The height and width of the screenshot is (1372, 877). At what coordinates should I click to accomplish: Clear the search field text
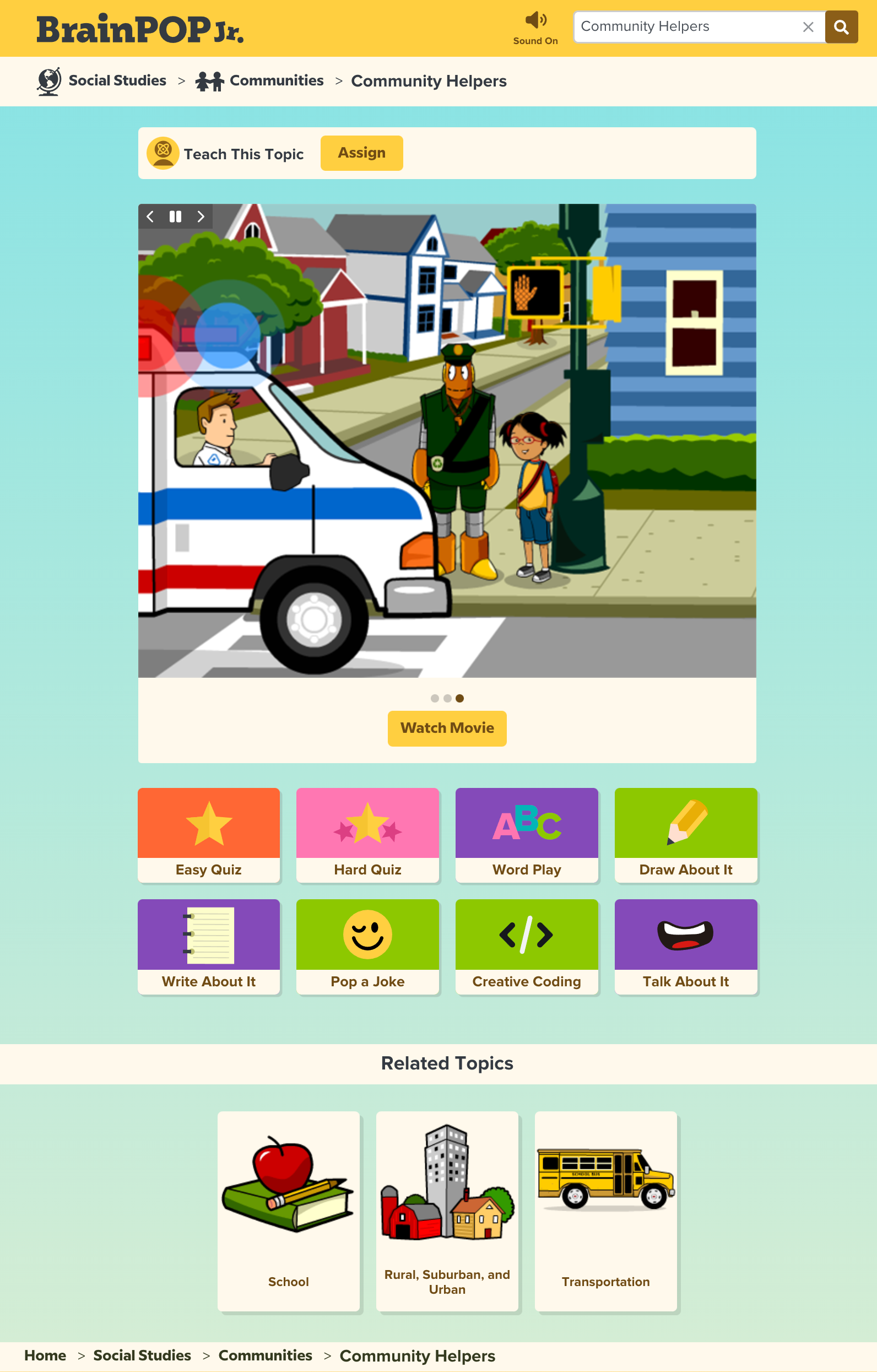click(808, 28)
